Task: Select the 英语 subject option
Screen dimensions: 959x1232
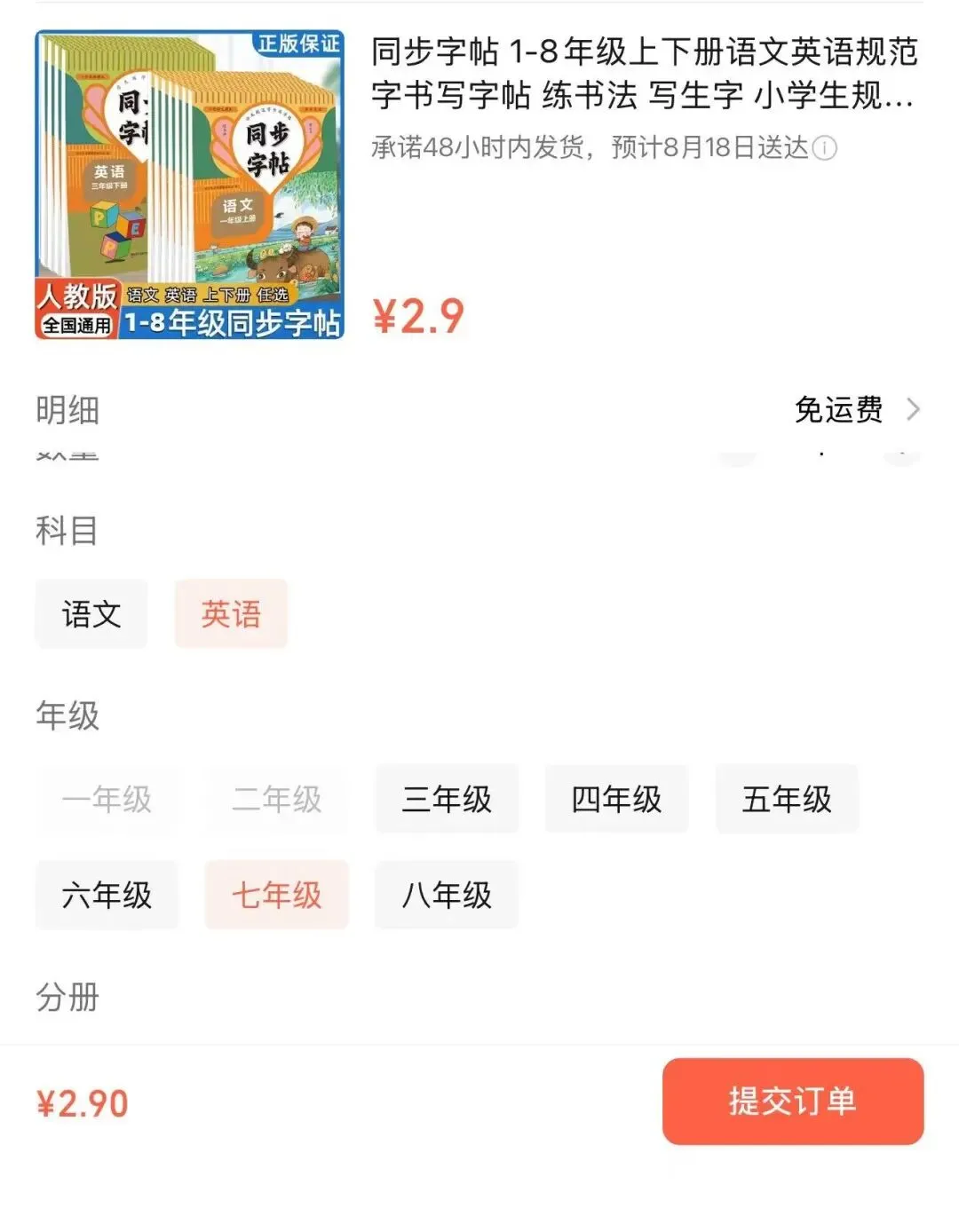Action: (x=231, y=613)
